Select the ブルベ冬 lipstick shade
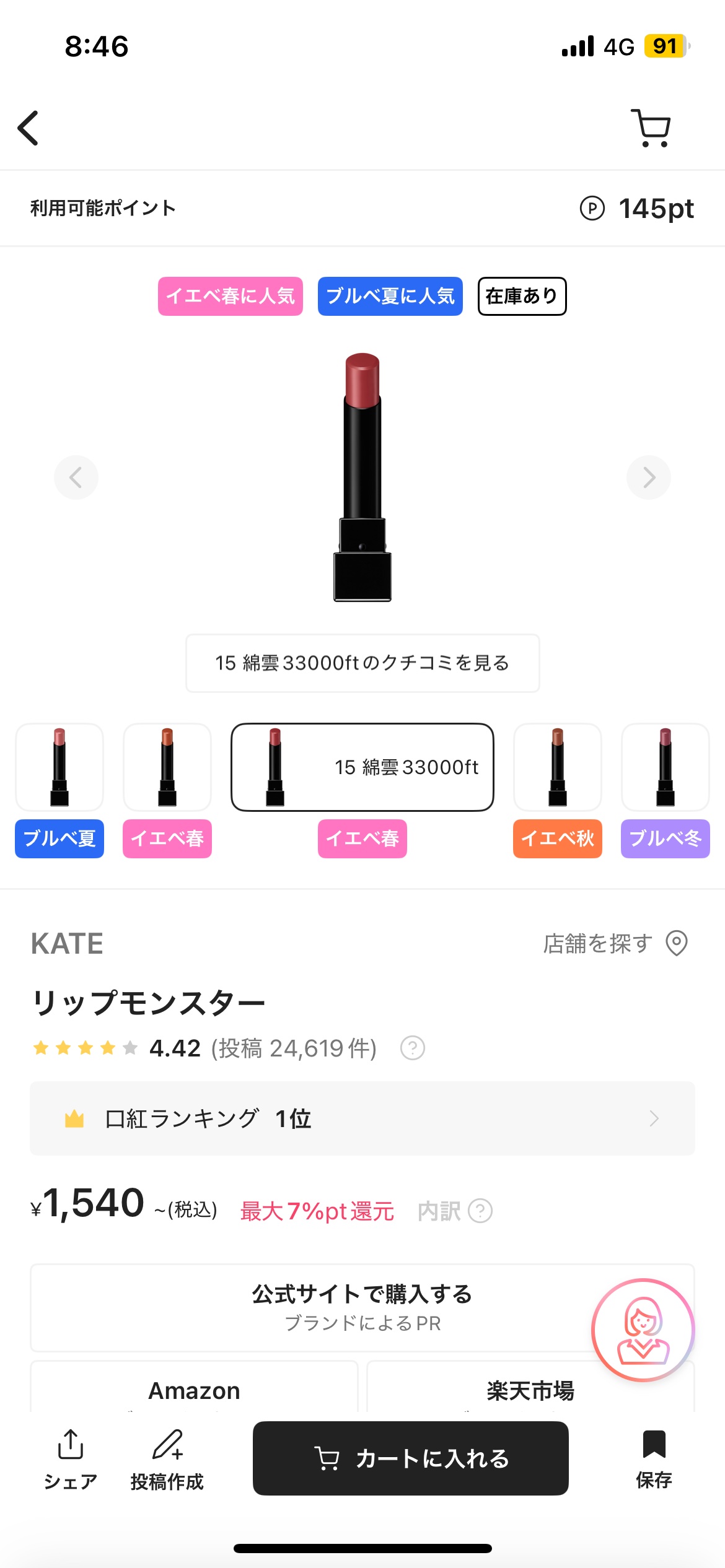This screenshot has height=1568, width=725. [665, 767]
